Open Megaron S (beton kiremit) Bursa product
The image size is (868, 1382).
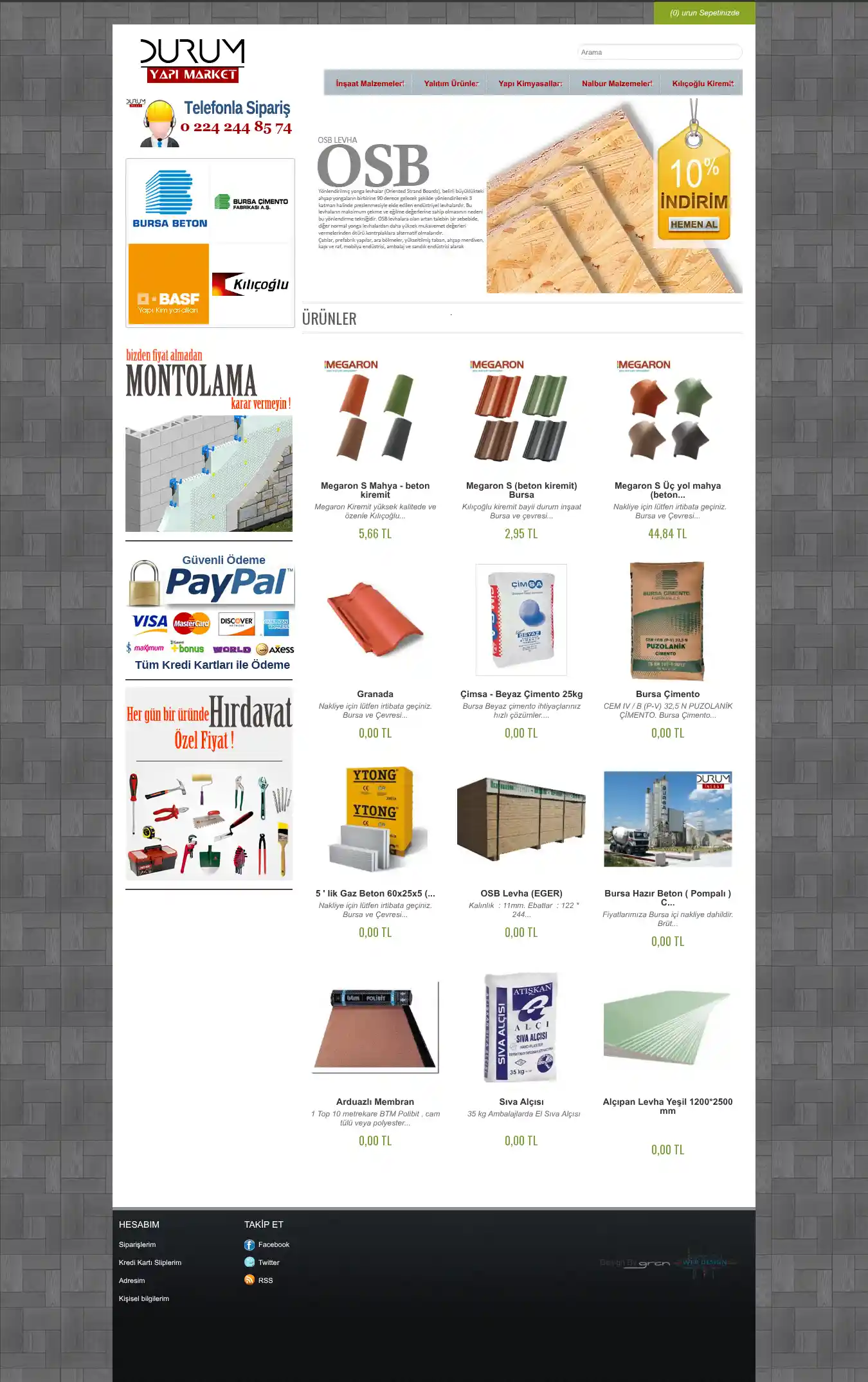521,490
